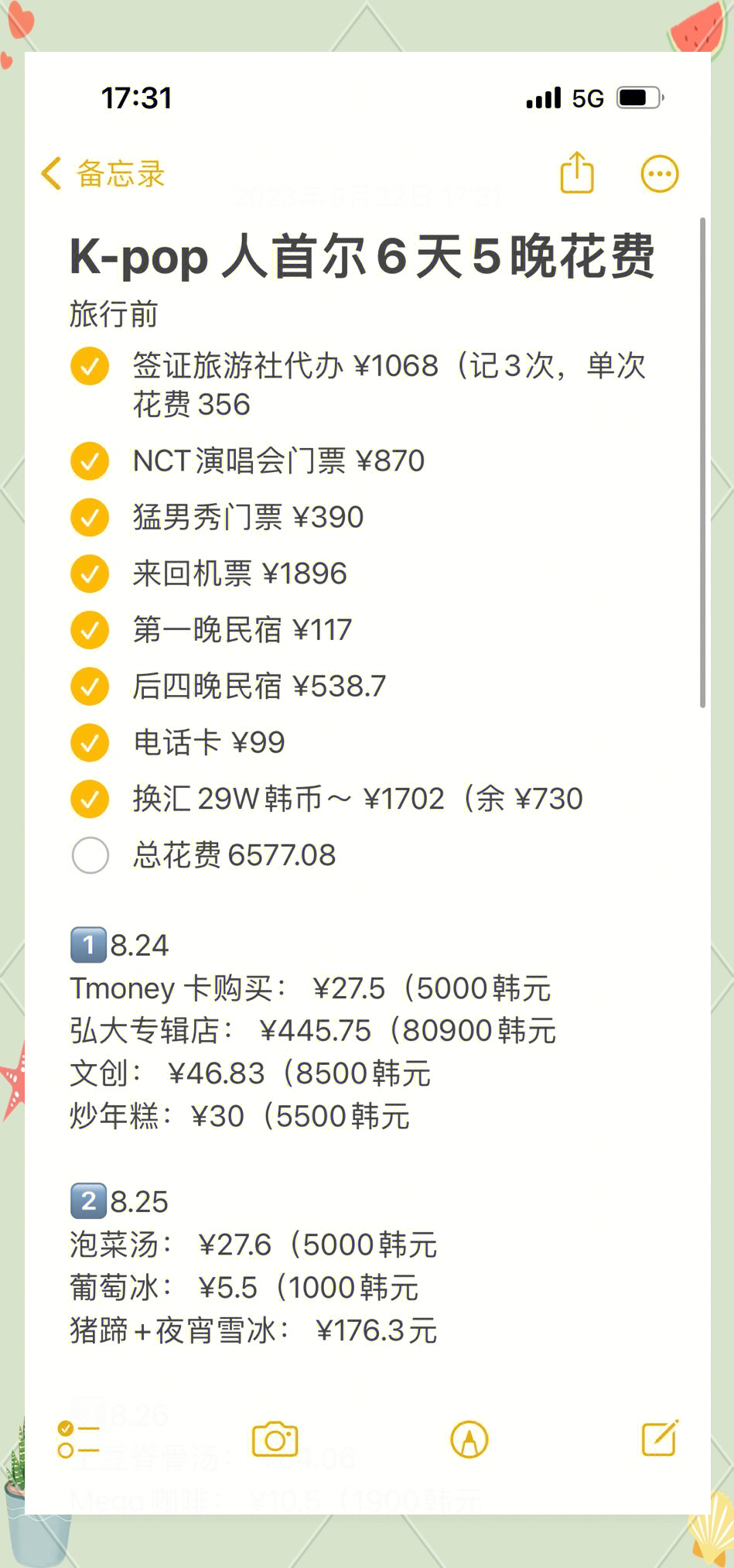Uncheck the 来回机票 ¥1896 item
Viewport: 734px width, 1568px height.
[x=89, y=573]
